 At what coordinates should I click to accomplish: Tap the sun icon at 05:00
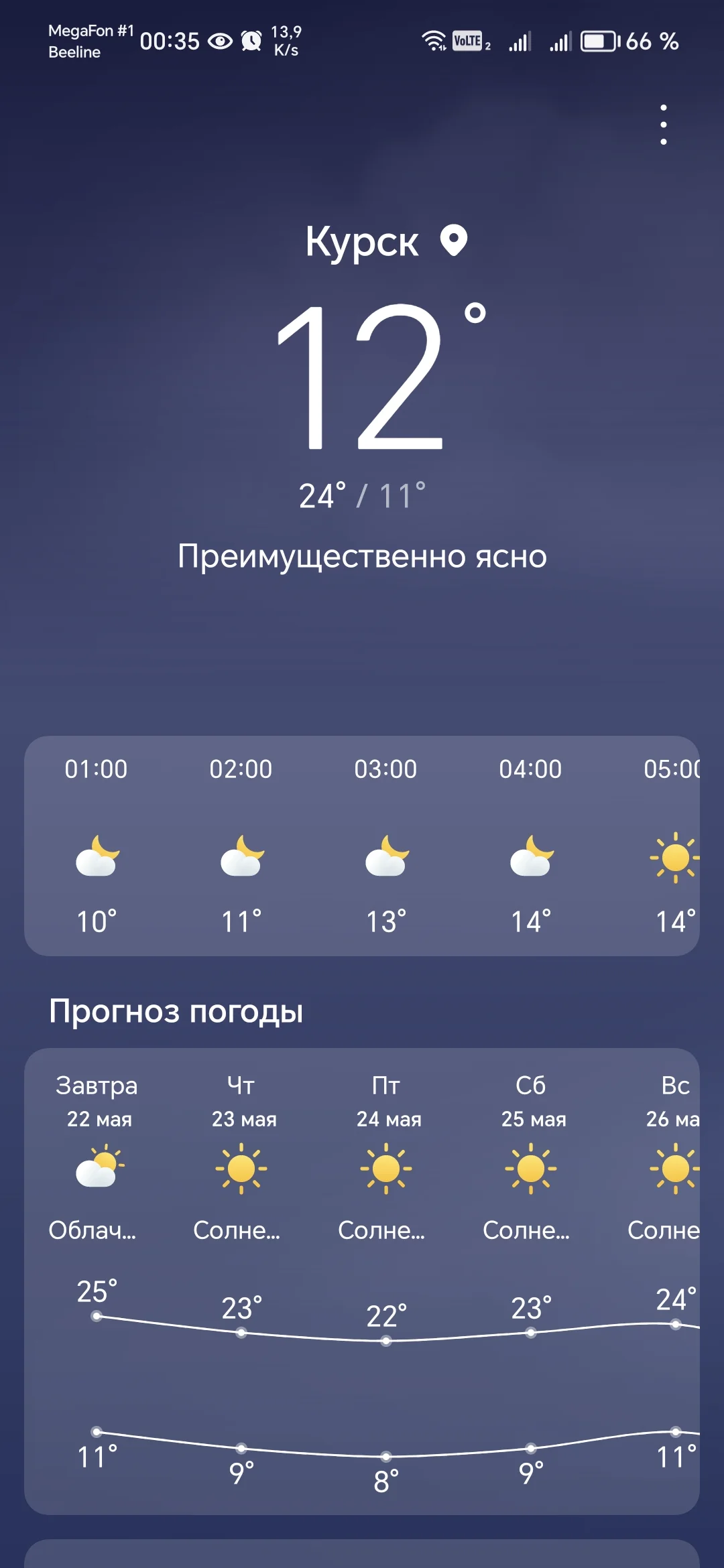677,861
